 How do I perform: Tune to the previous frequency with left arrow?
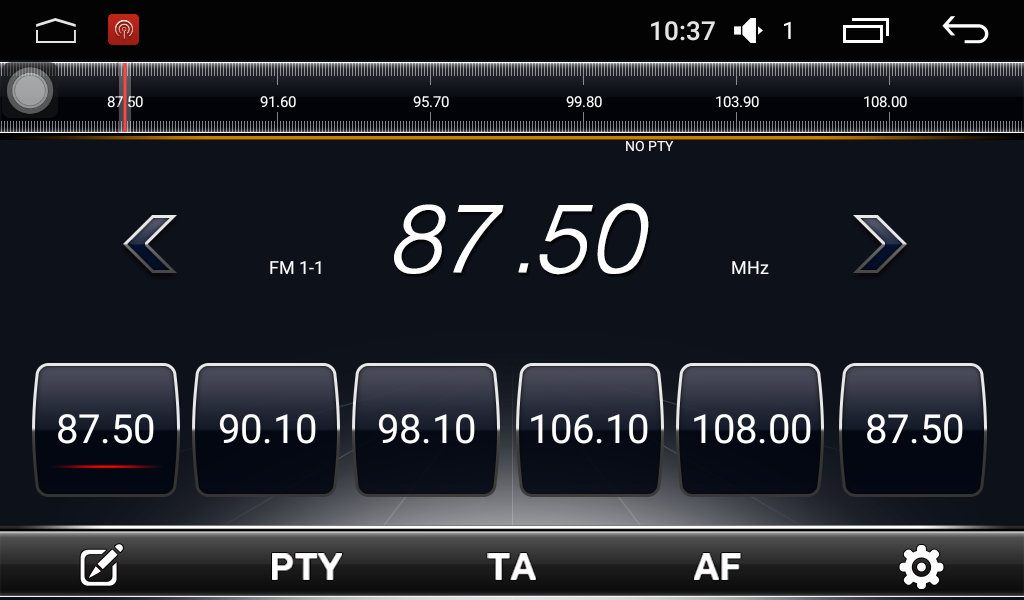151,243
